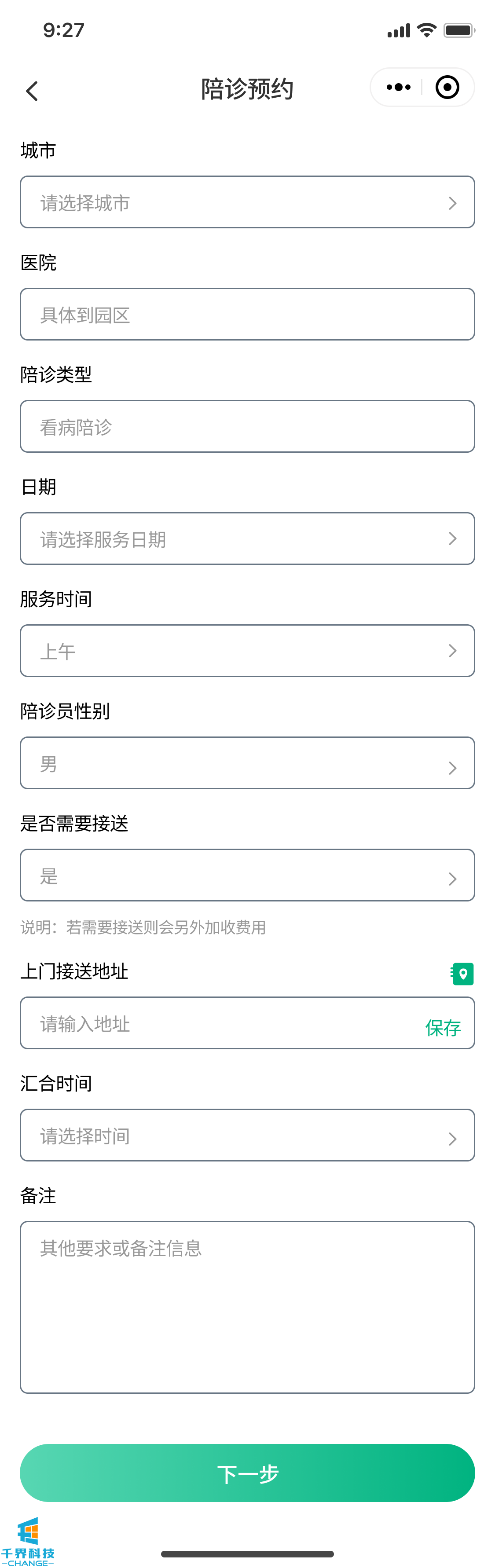The height and width of the screenshot is (1568, 495).
Task: Open the map location icon for address
Action: tap(462, 974)
